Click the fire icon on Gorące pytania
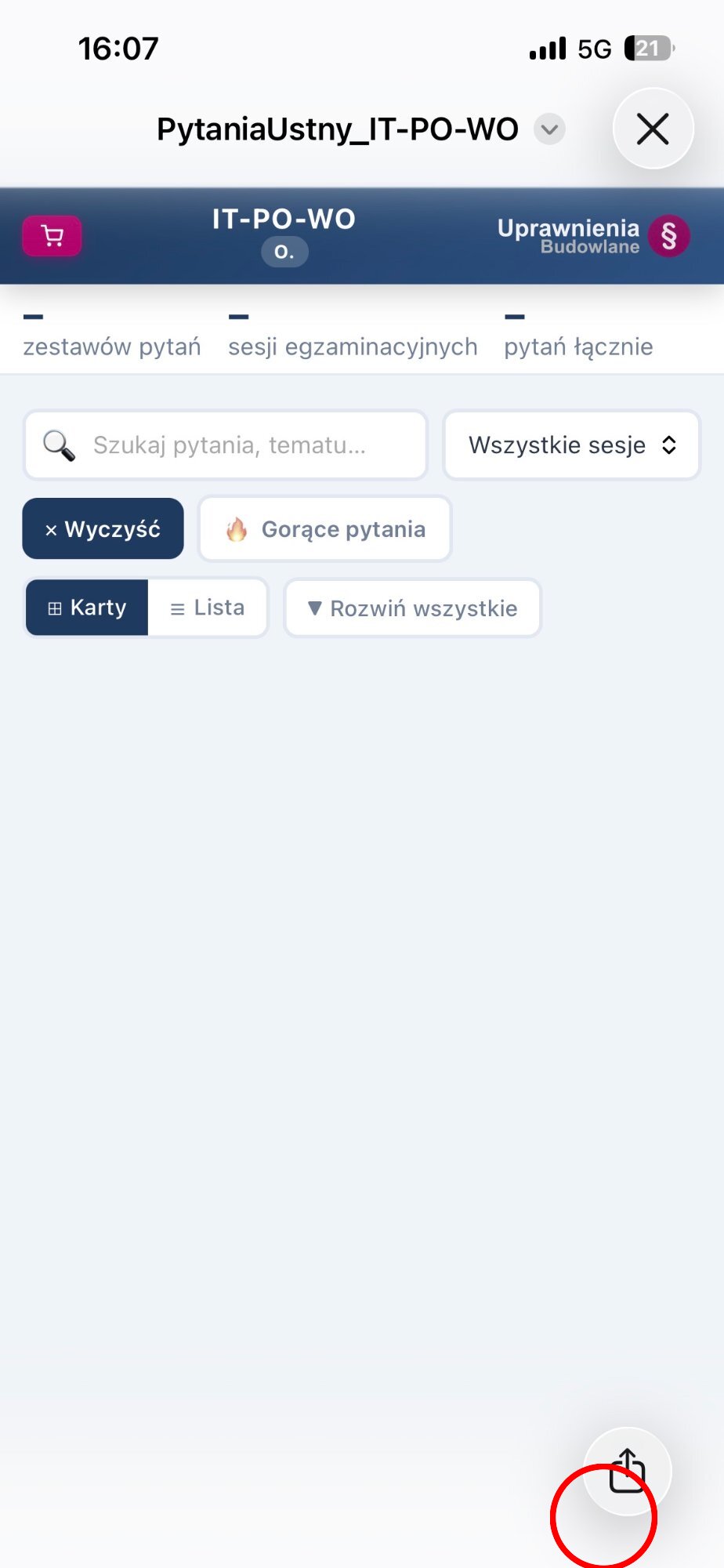Screen dimensions: 724x1568 pos(236,528)
